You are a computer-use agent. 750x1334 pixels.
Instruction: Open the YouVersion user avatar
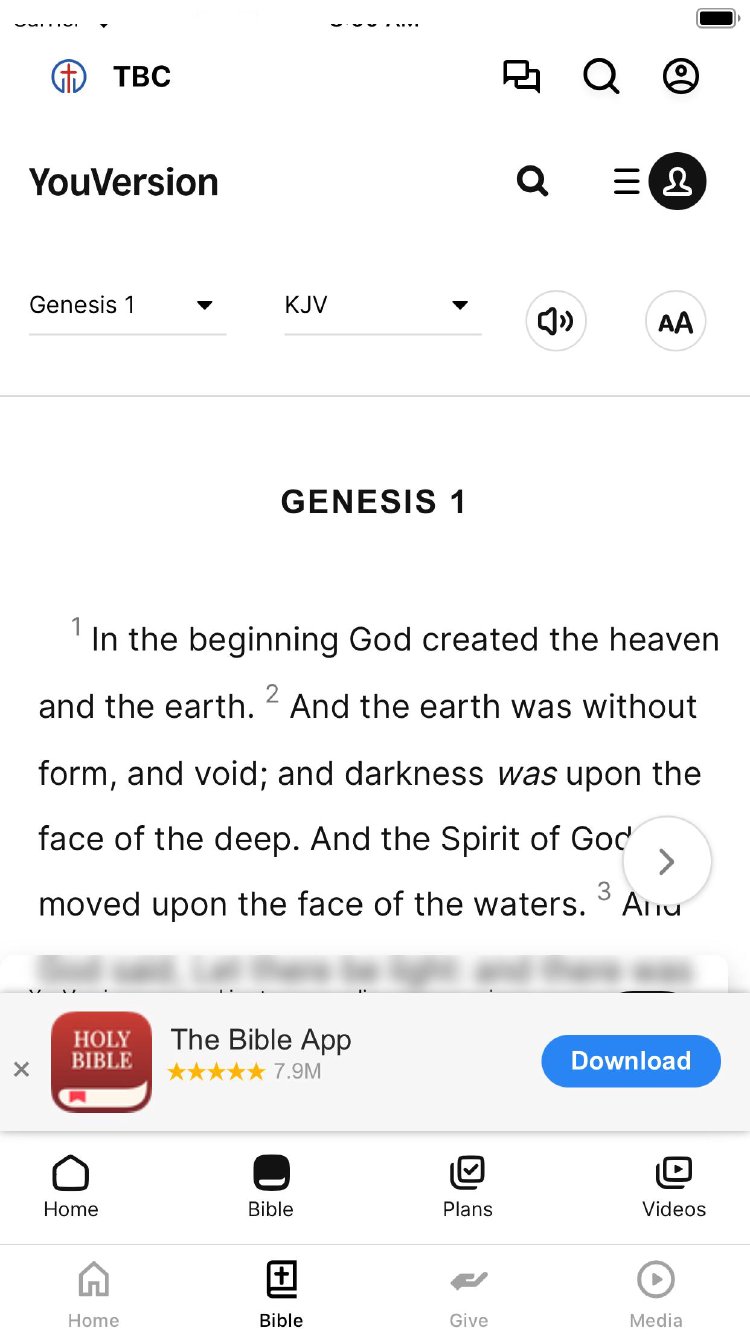pyautogui.click(x=678, y=181)
